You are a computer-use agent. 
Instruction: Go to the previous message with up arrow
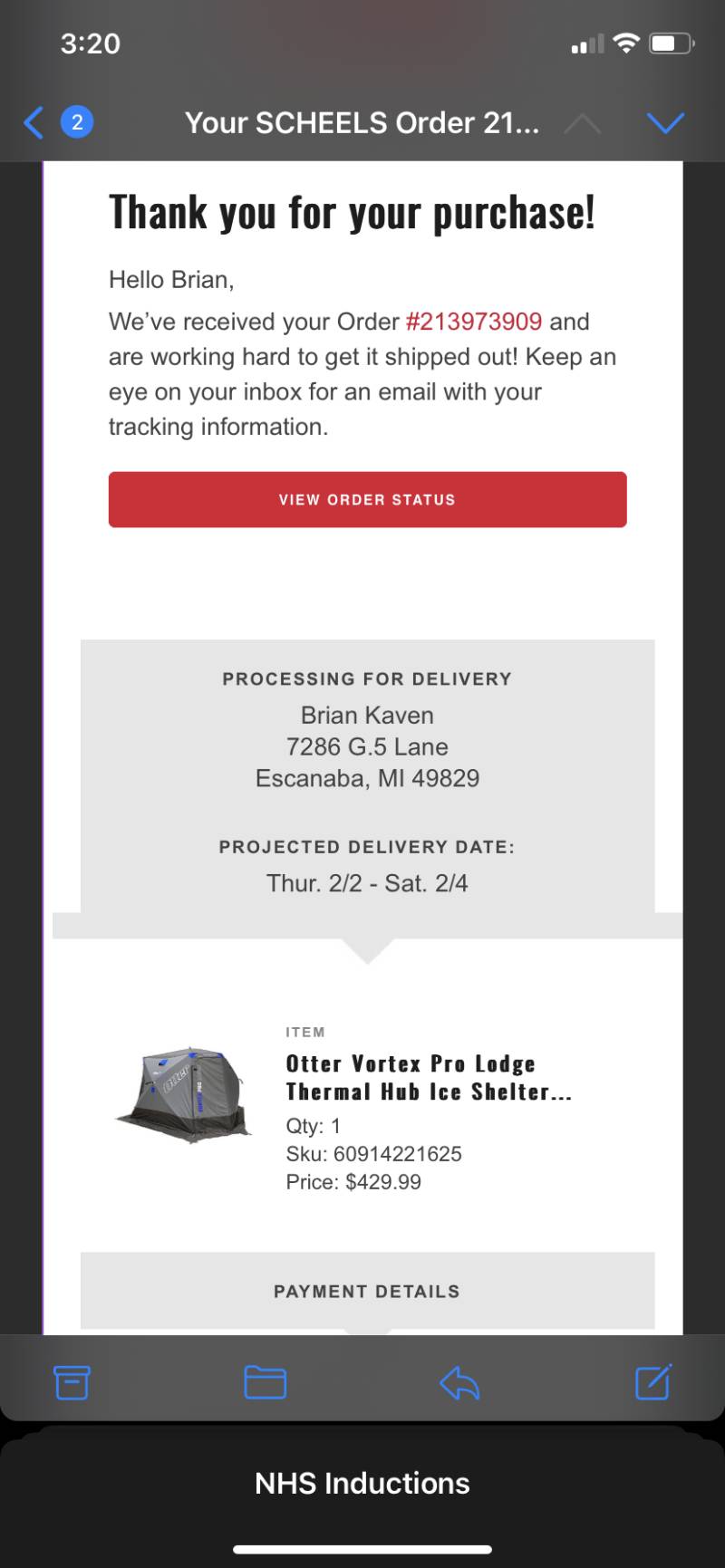(x=582, y=122)
